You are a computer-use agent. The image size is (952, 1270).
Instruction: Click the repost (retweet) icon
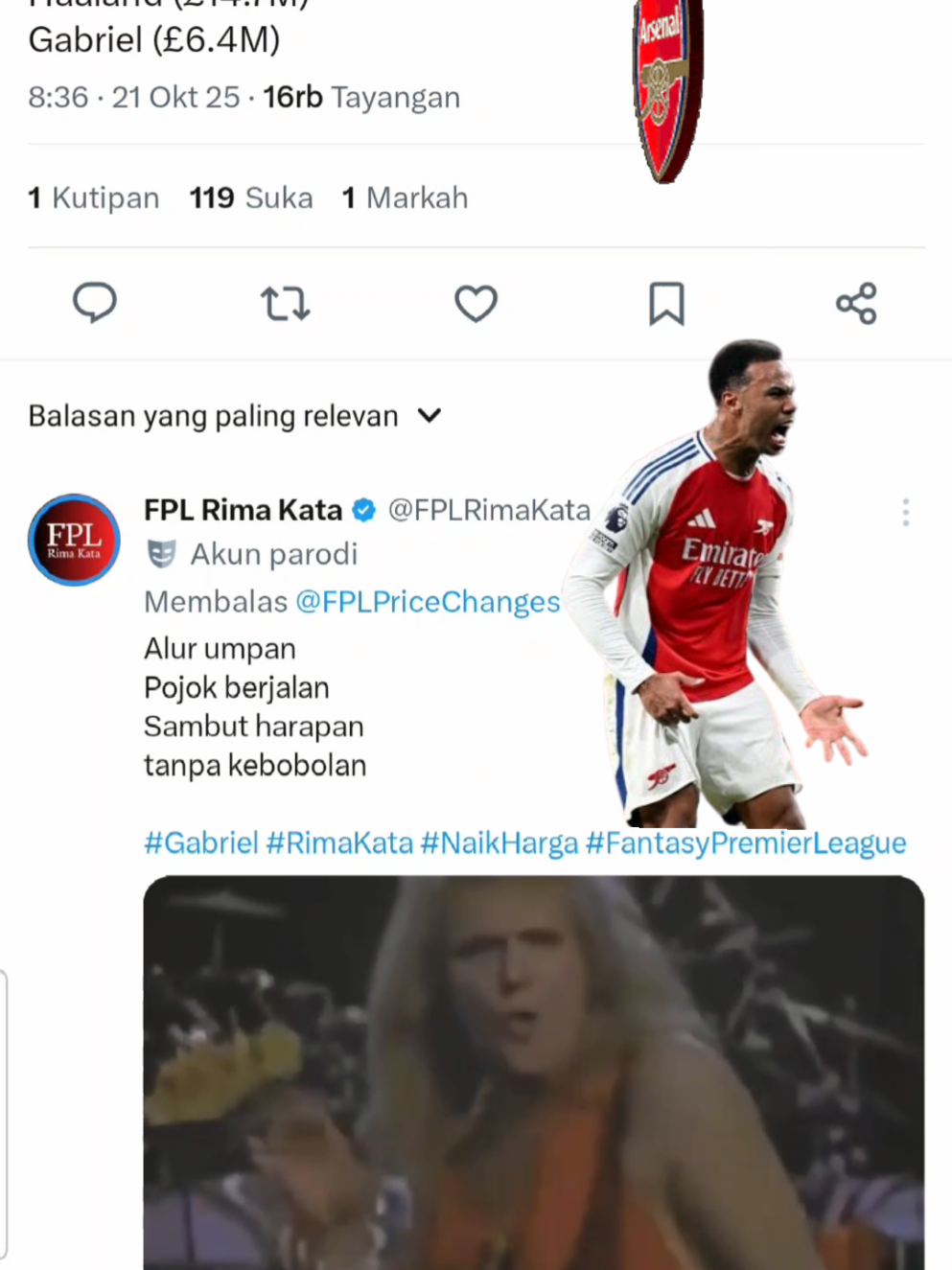(x=285, y=303)
